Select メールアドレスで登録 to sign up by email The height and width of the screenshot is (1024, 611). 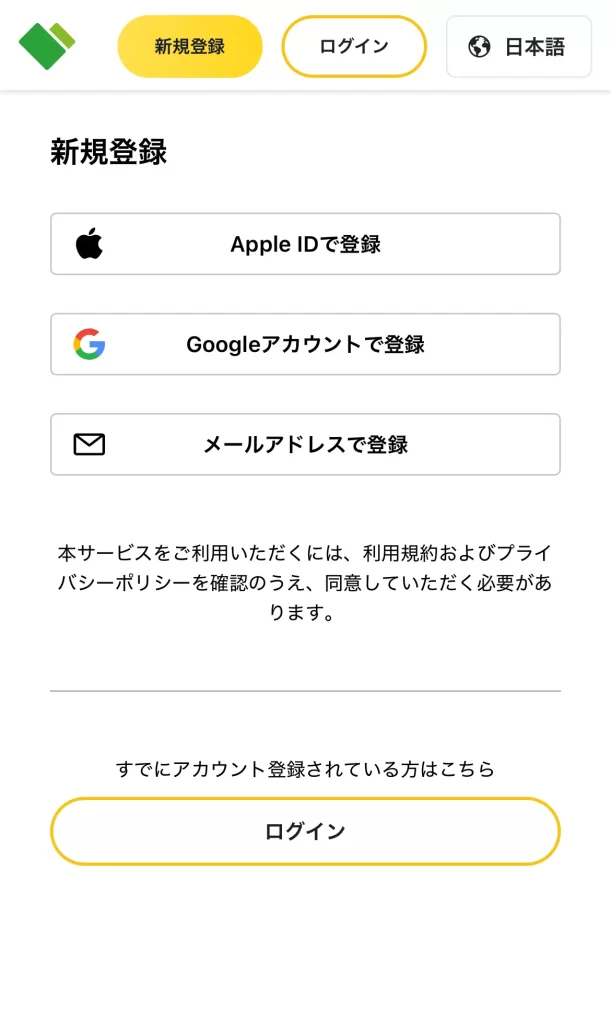[x=305, y=444]
